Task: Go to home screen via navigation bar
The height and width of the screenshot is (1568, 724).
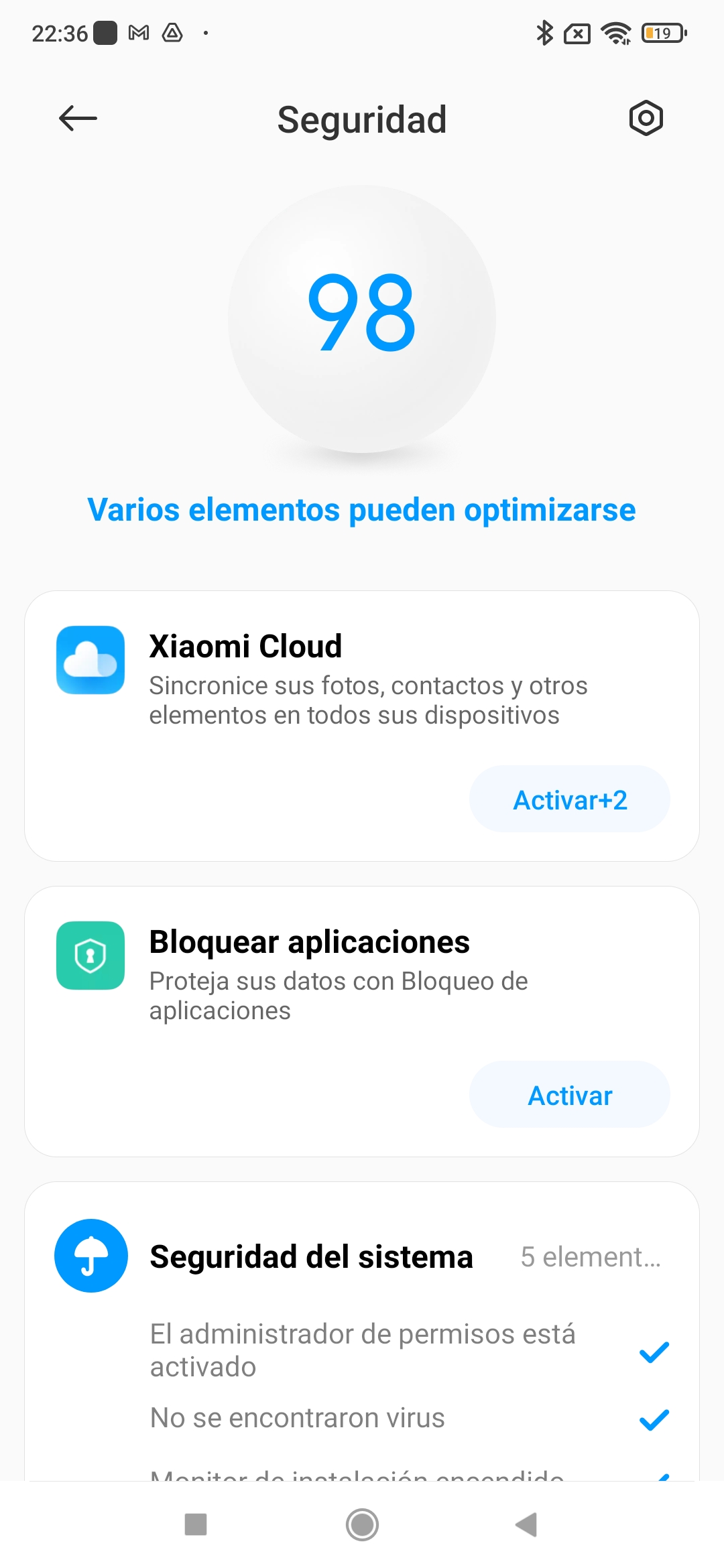Action: pyautogui.click(x=362, y=1524)
